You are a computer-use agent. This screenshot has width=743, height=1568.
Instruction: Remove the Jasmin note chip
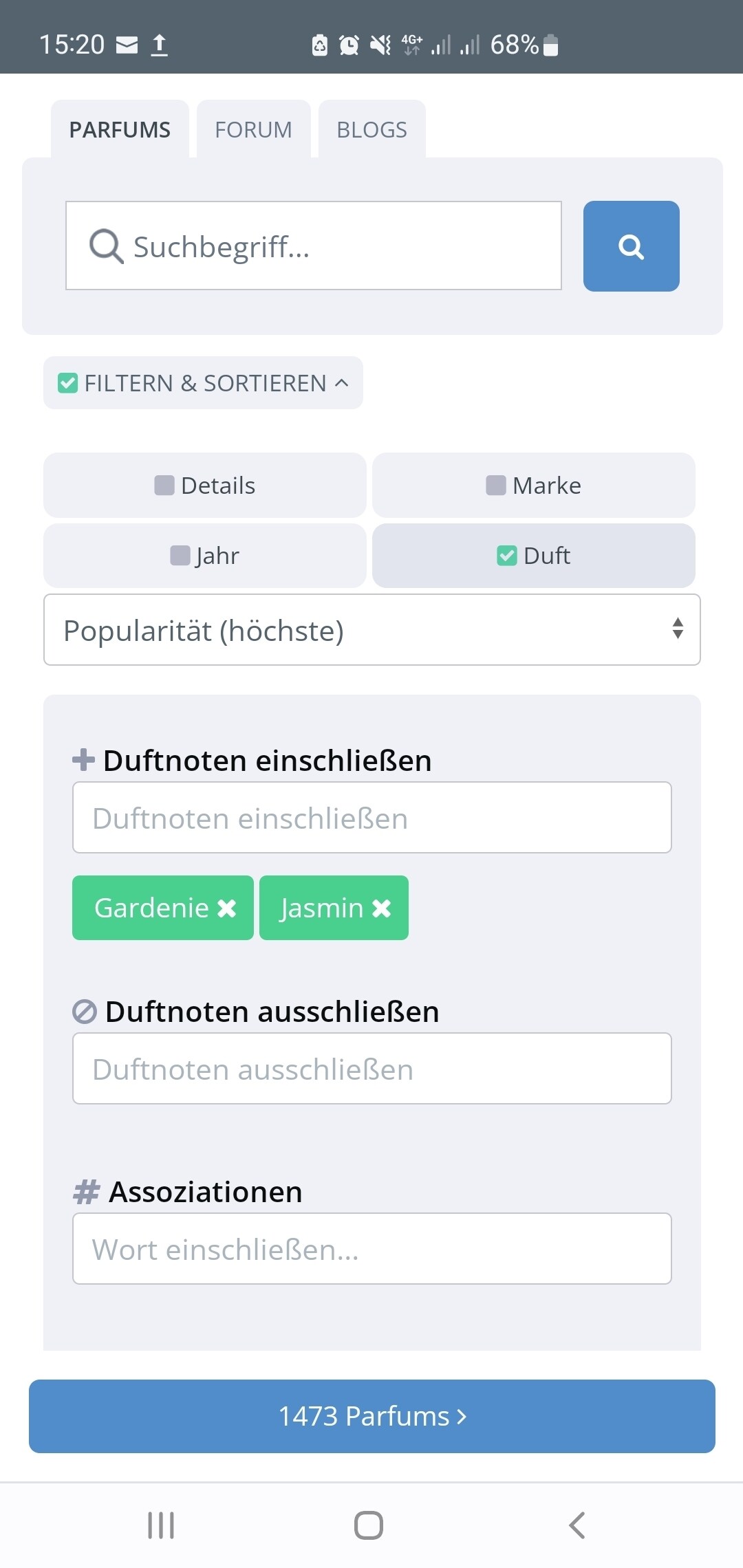click(x=382, y=908)
